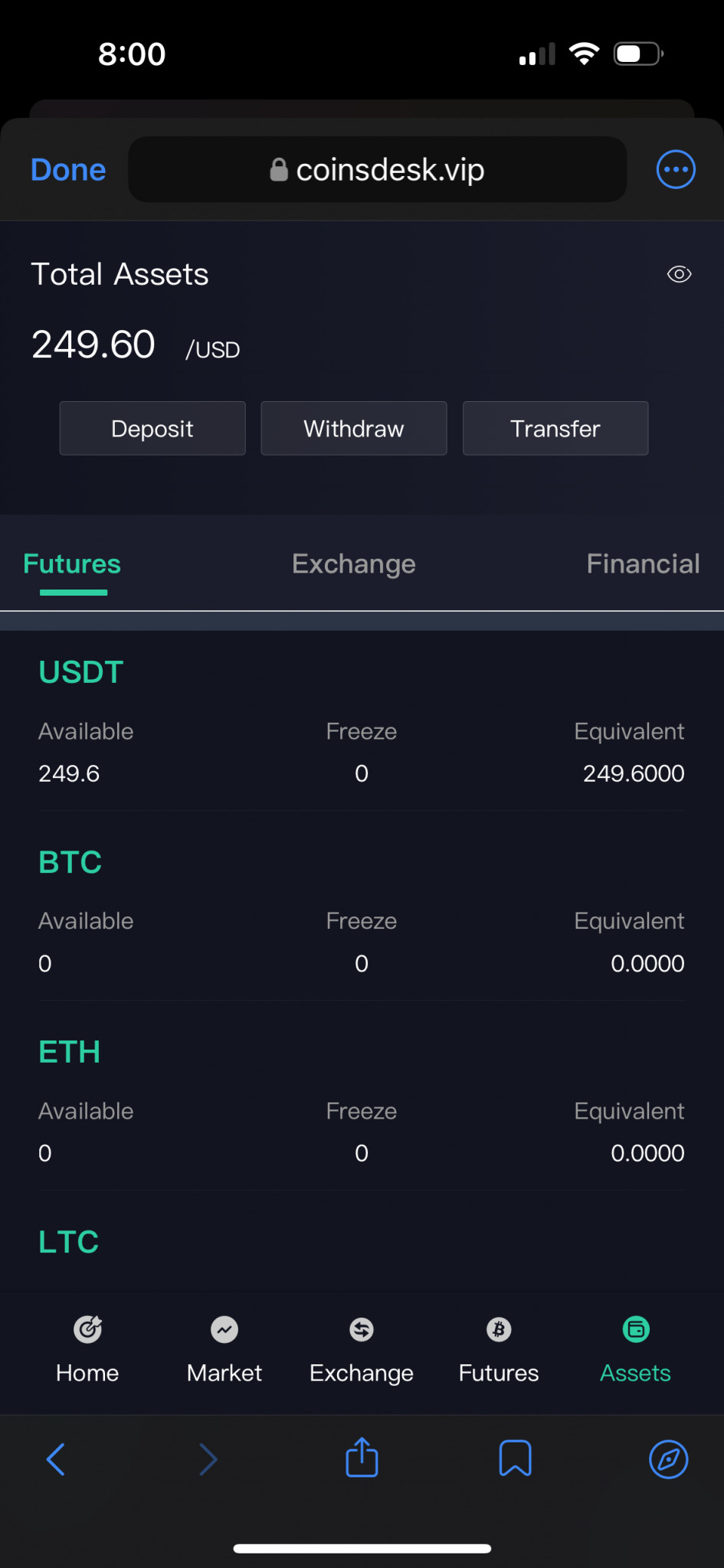The width and height of the screenshot is (724, 1568).
Task: Select the Assets bottom tab
Action: (x=635, y=1350)
